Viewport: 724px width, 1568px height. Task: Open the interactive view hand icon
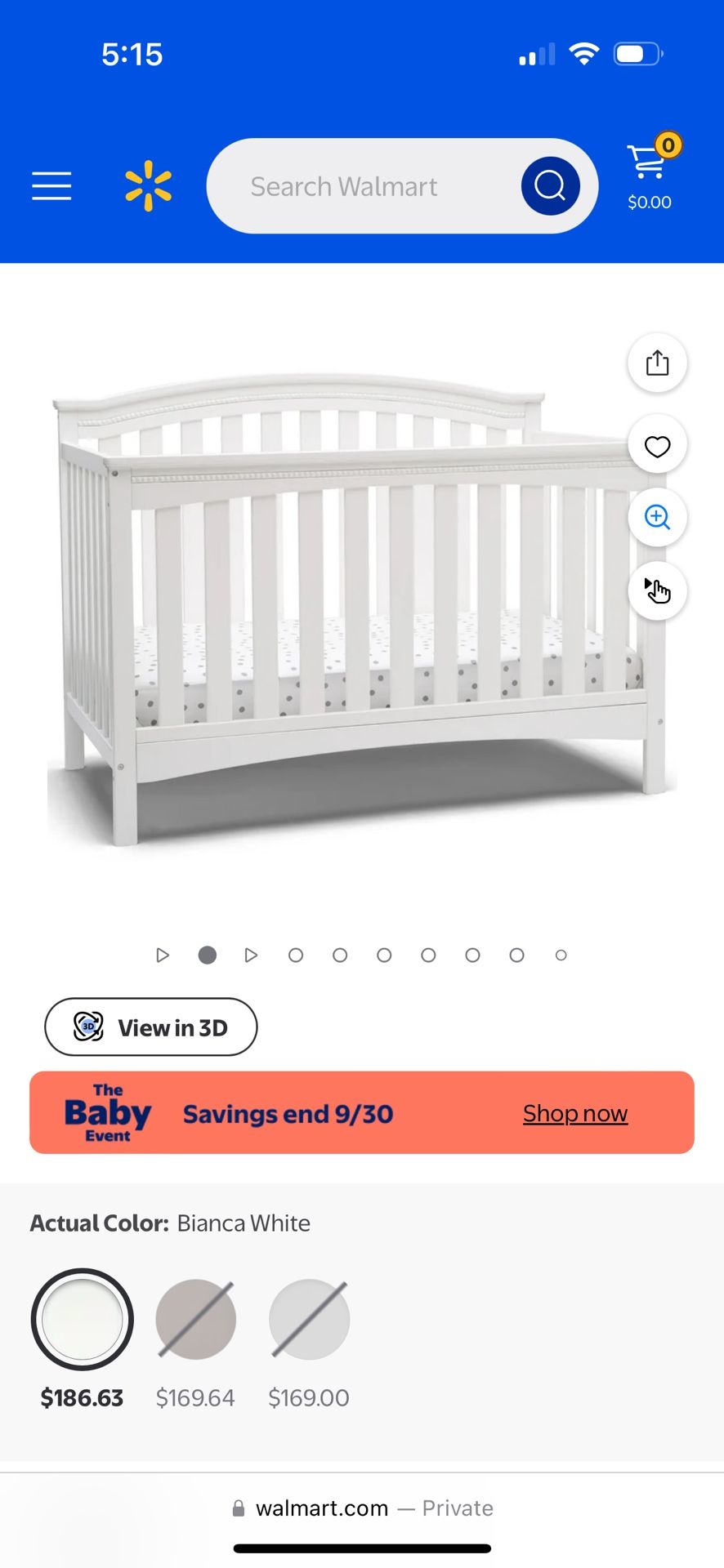click(657, 590)
